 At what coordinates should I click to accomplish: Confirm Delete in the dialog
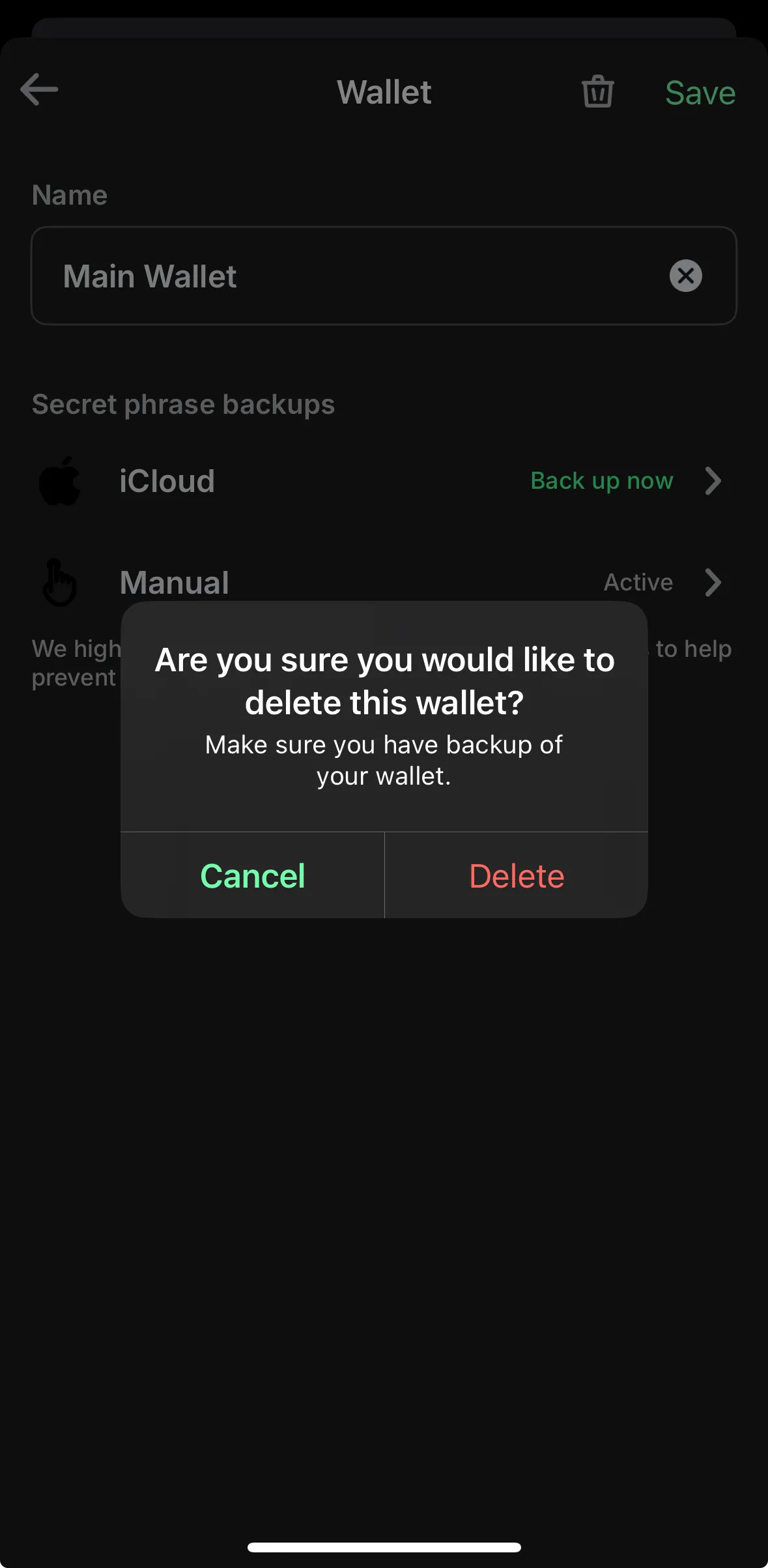point(516,875)
